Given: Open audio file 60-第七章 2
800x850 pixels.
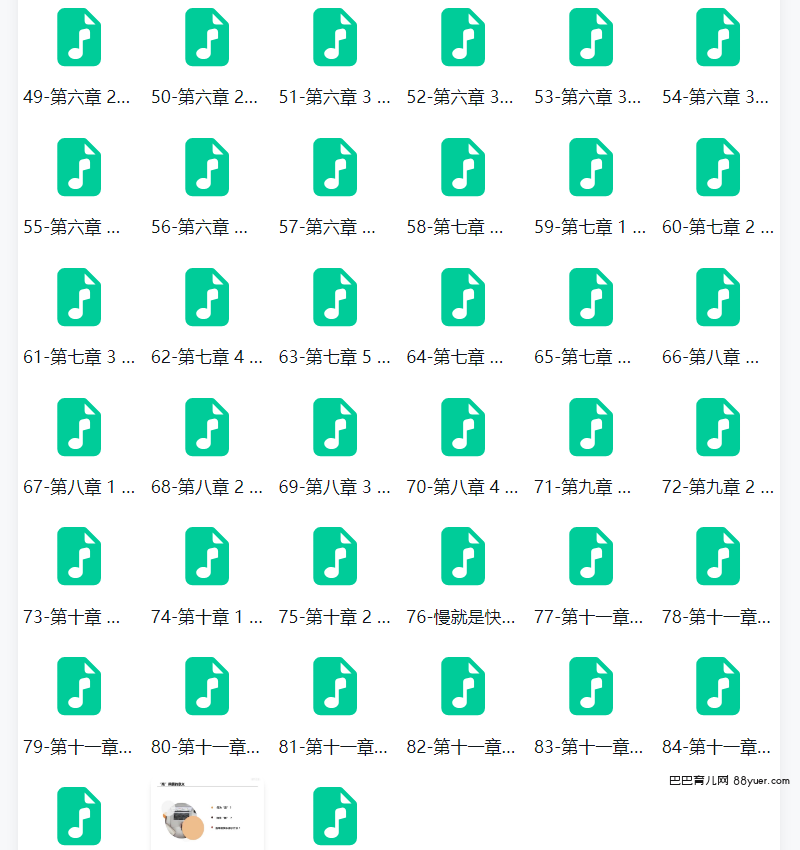Looking at the screenshot, I should (718, 167).
